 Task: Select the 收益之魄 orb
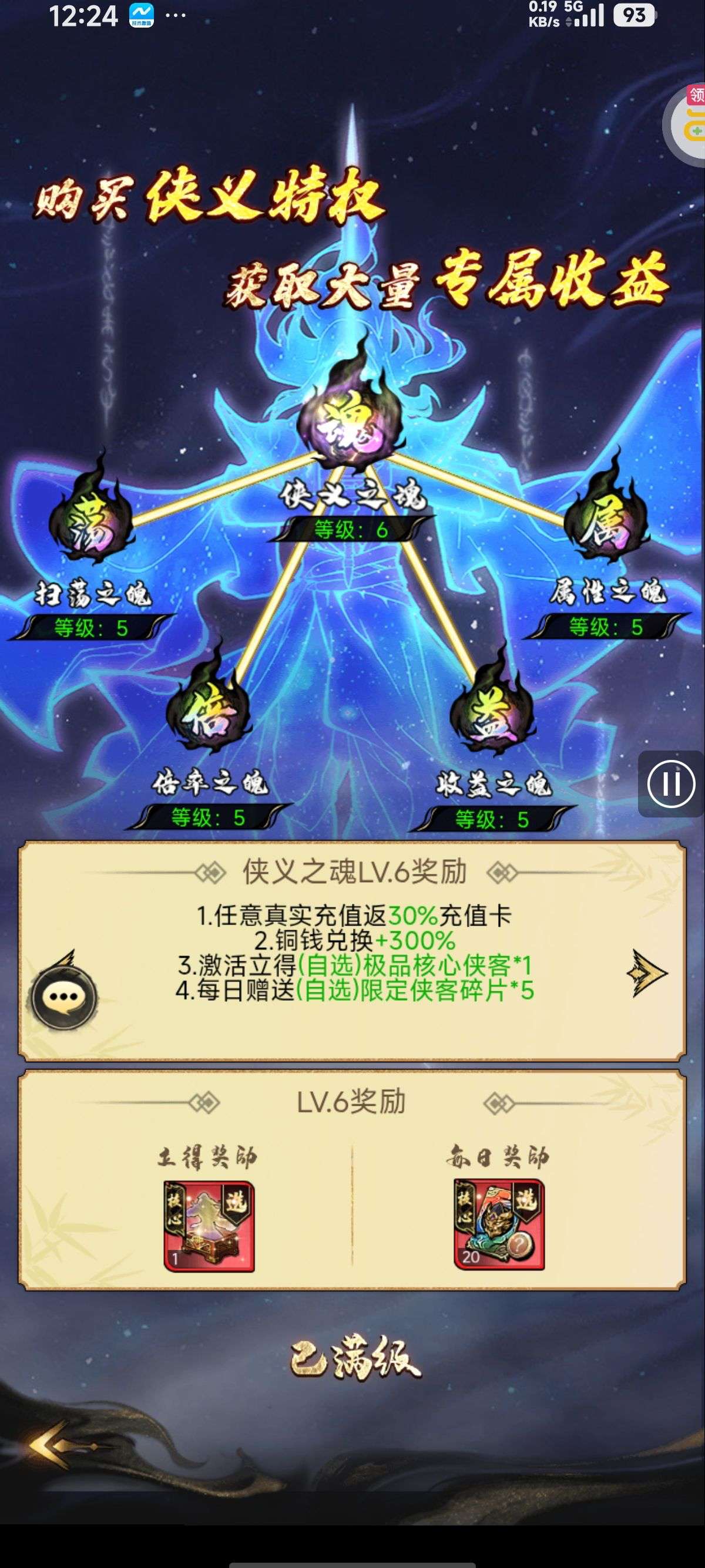pos(492,711)
